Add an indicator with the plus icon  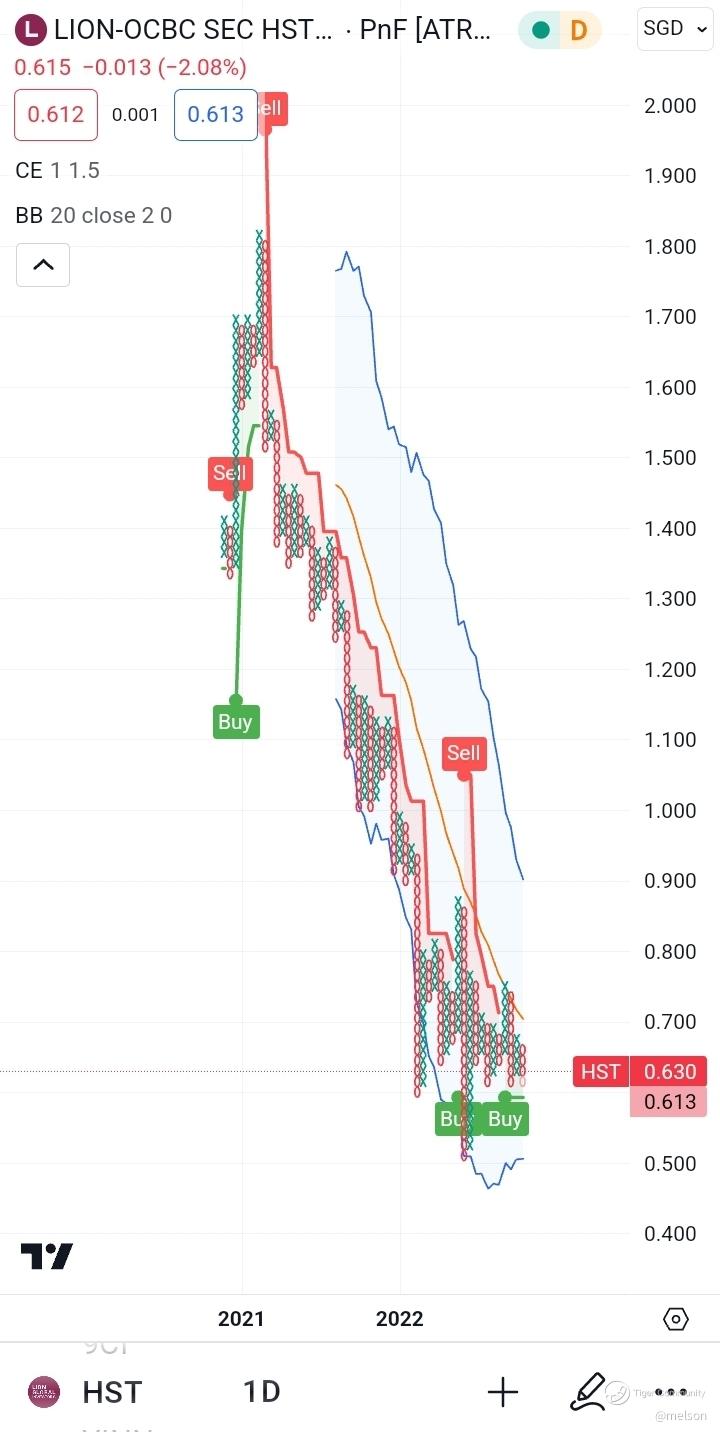pos(502,1391)
